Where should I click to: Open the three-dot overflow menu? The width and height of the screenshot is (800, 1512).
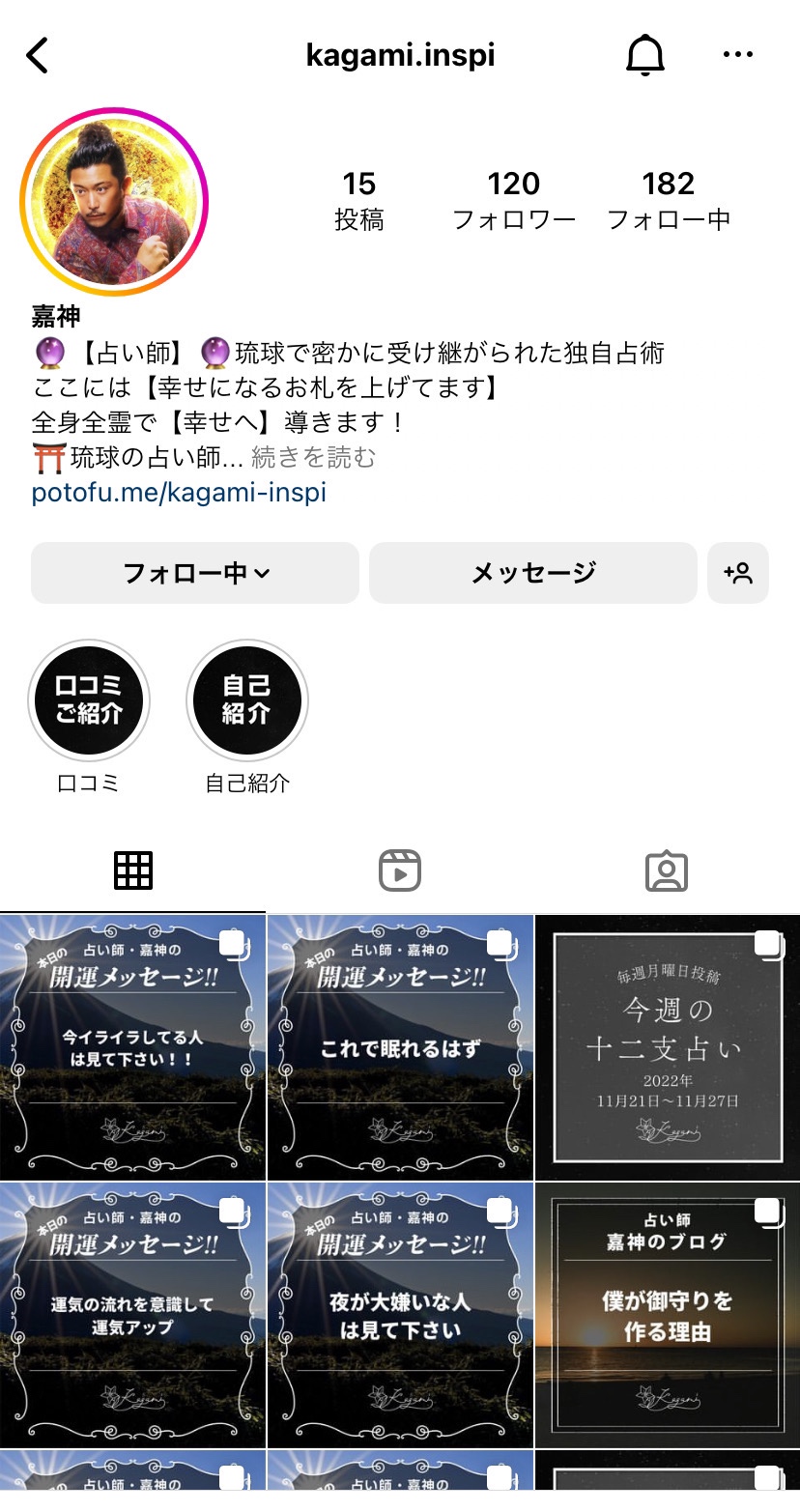(x=737, y=55)
